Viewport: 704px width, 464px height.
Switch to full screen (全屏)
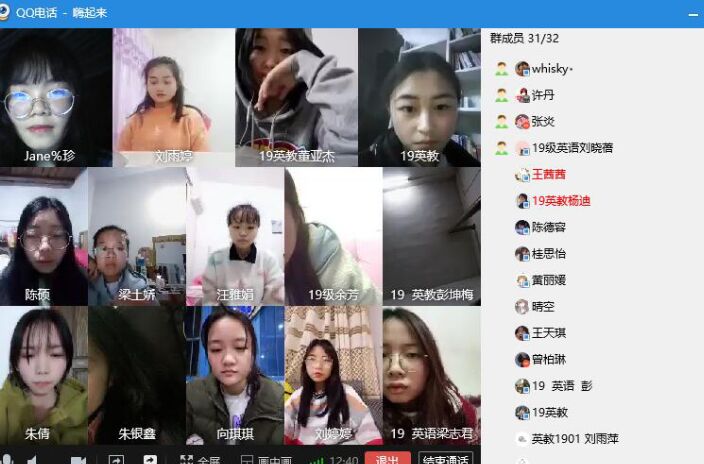[x=200, y=460]
